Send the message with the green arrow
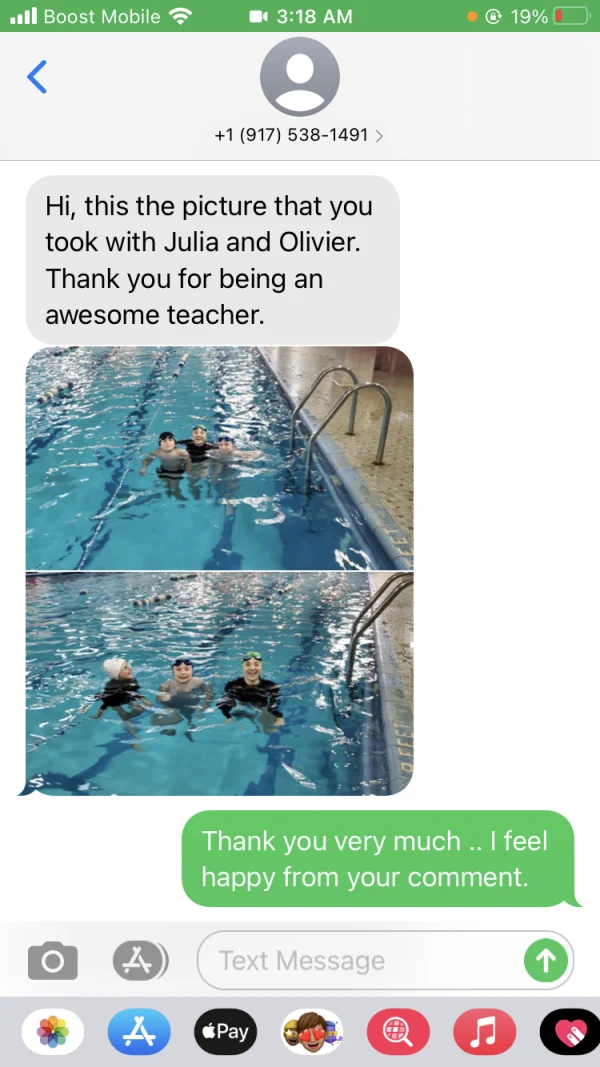This screenshot has height=1067, width=600. coord(546,961)
